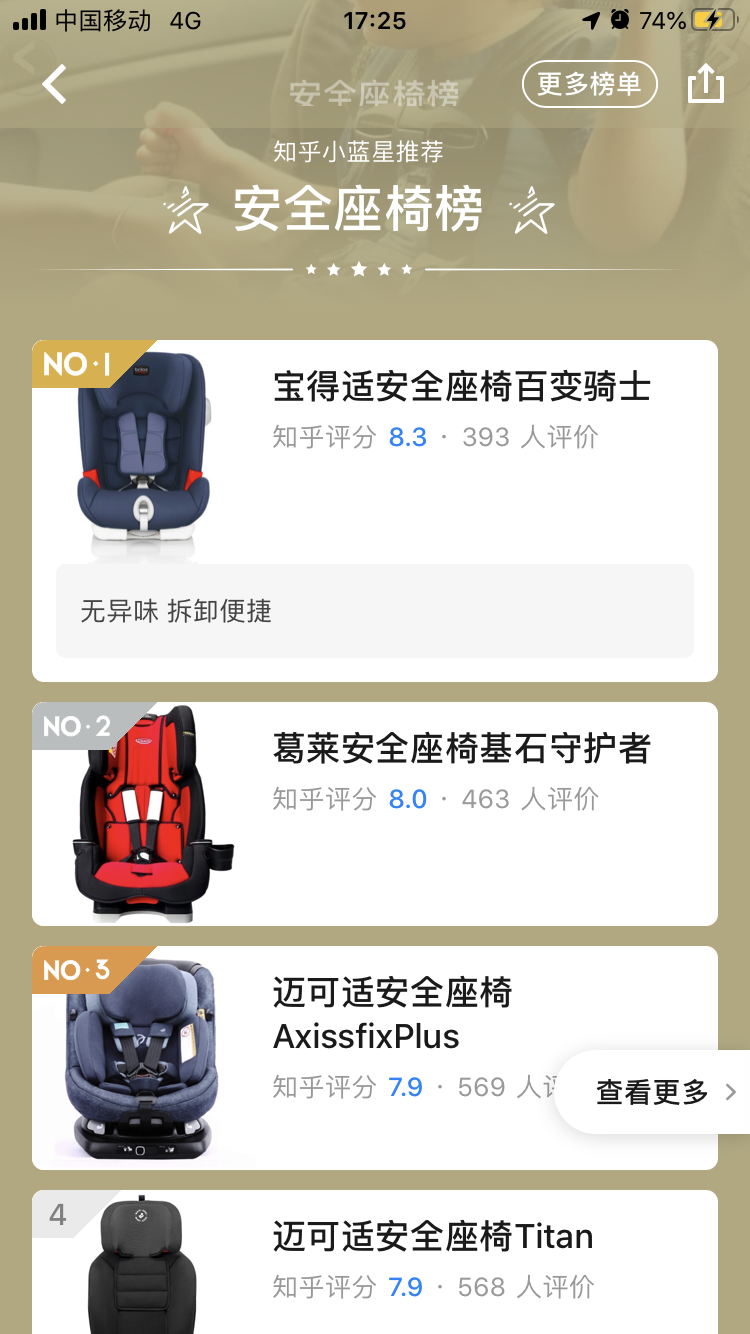Go back using the top-left arrow
Viewport: 750px width, 1334px height.
point(54,85)
